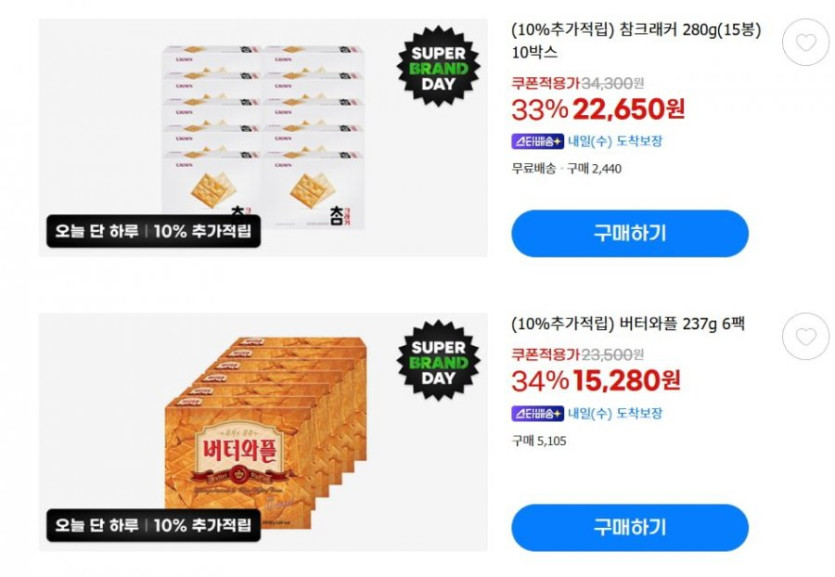The height and width of the screenshot is (577, 835).
Task: Open 버터와플 237g 6팩 product title
Action: click(627, 324)
